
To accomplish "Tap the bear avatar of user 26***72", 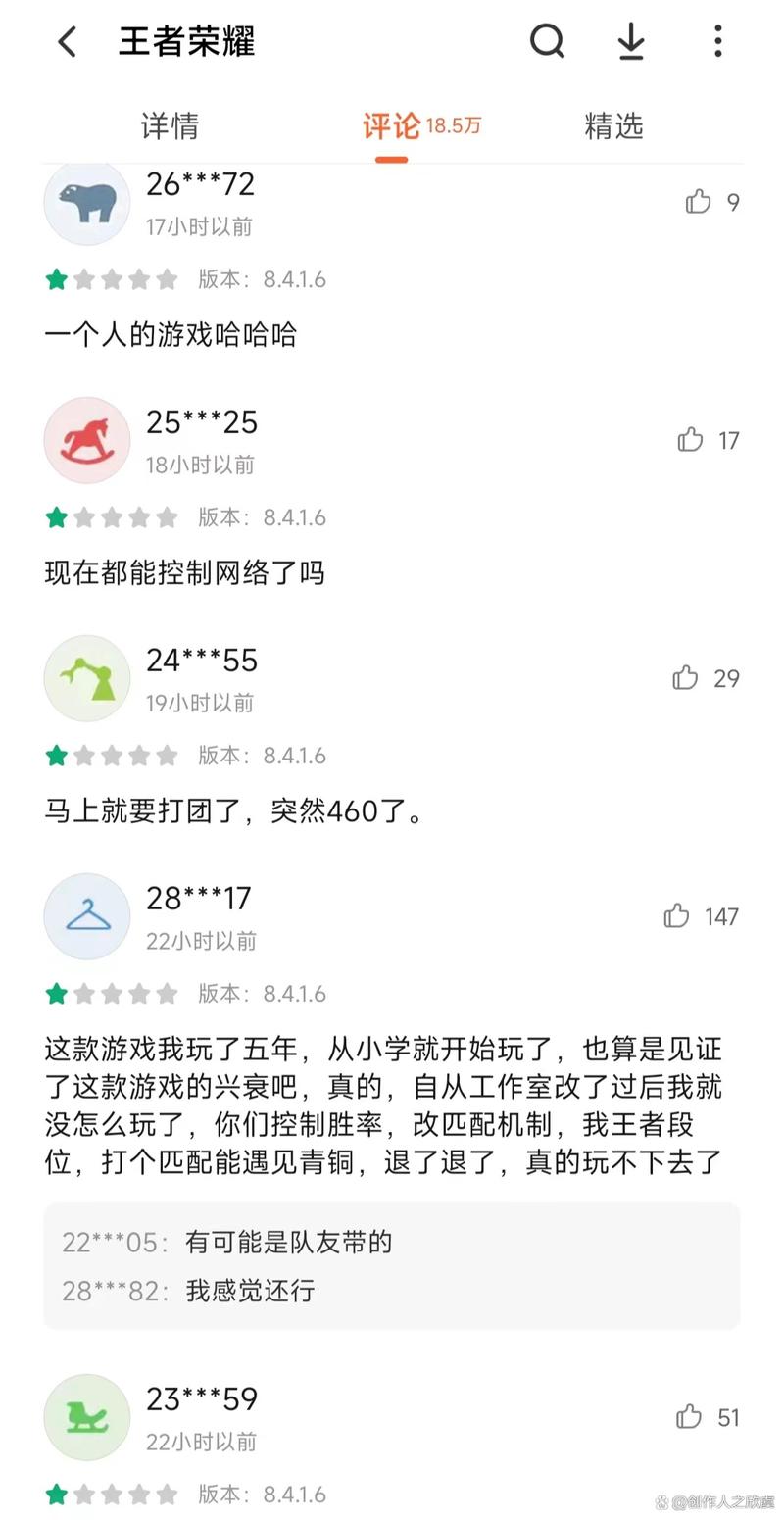I will point(87,202).
